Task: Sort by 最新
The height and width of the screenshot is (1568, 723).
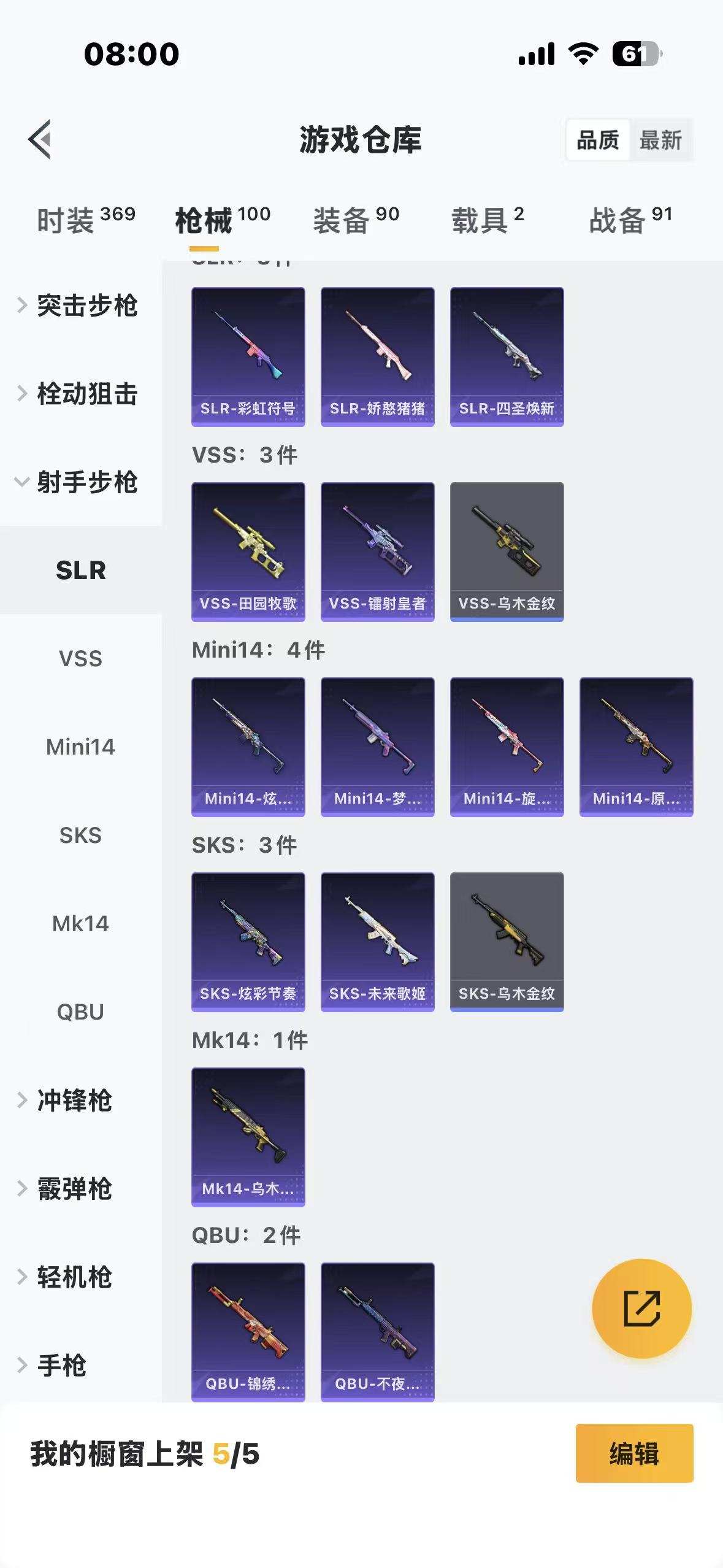Action: coord(660,140)
